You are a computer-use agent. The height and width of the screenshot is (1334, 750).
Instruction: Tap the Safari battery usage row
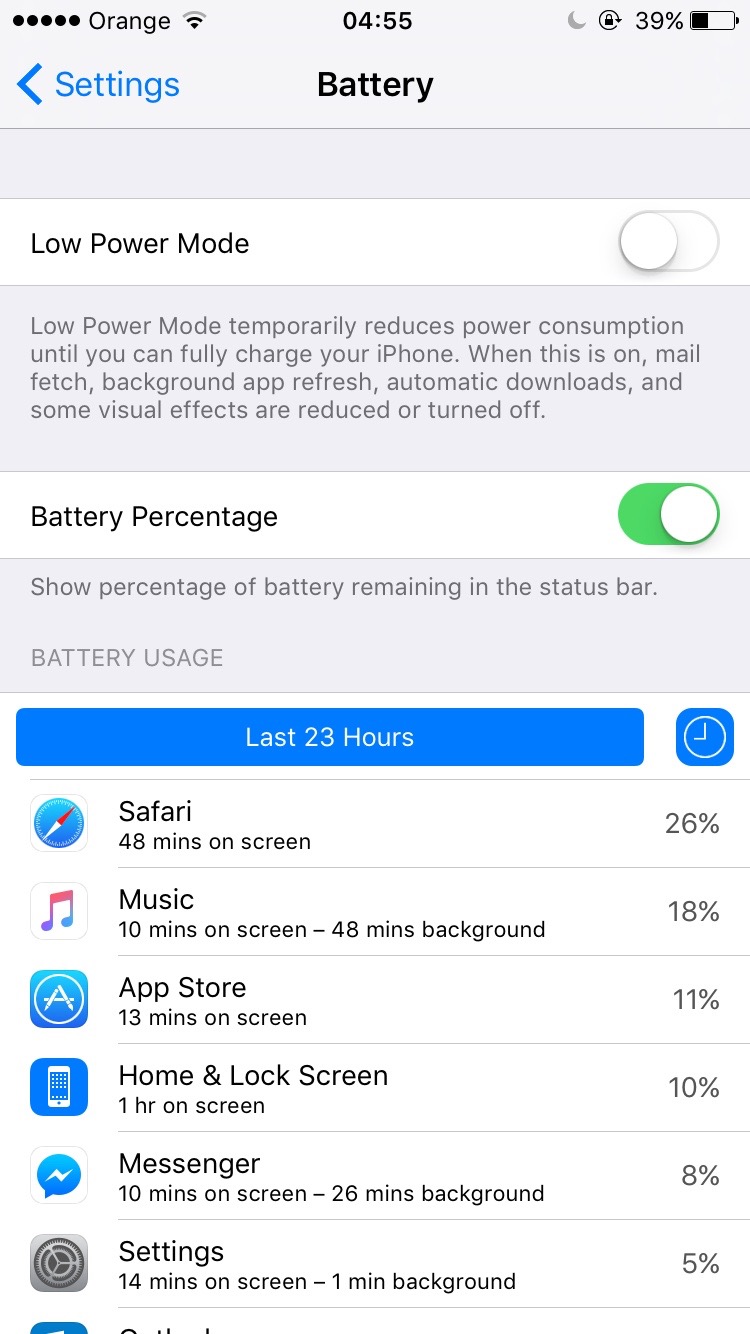[x=375, y=824]
